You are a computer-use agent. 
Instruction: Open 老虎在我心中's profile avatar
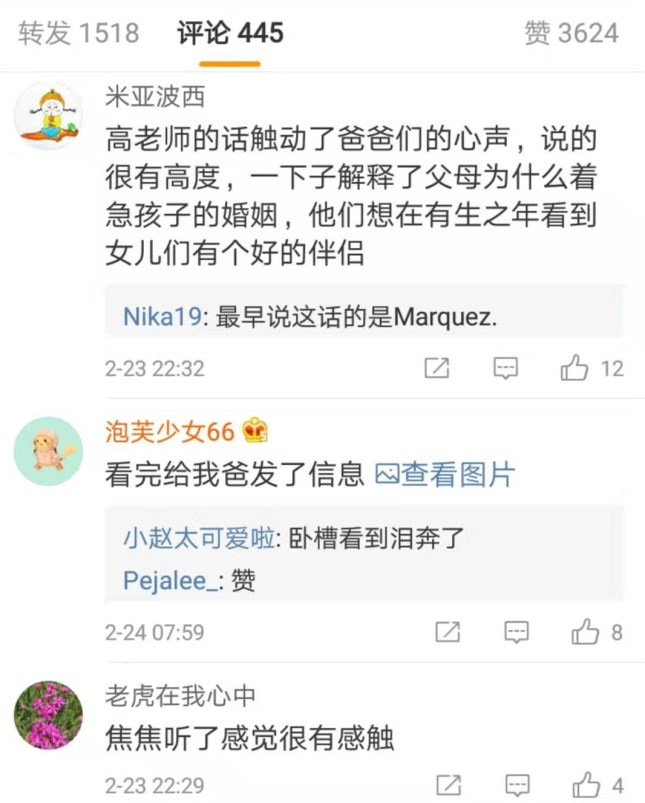pos(48,715)
